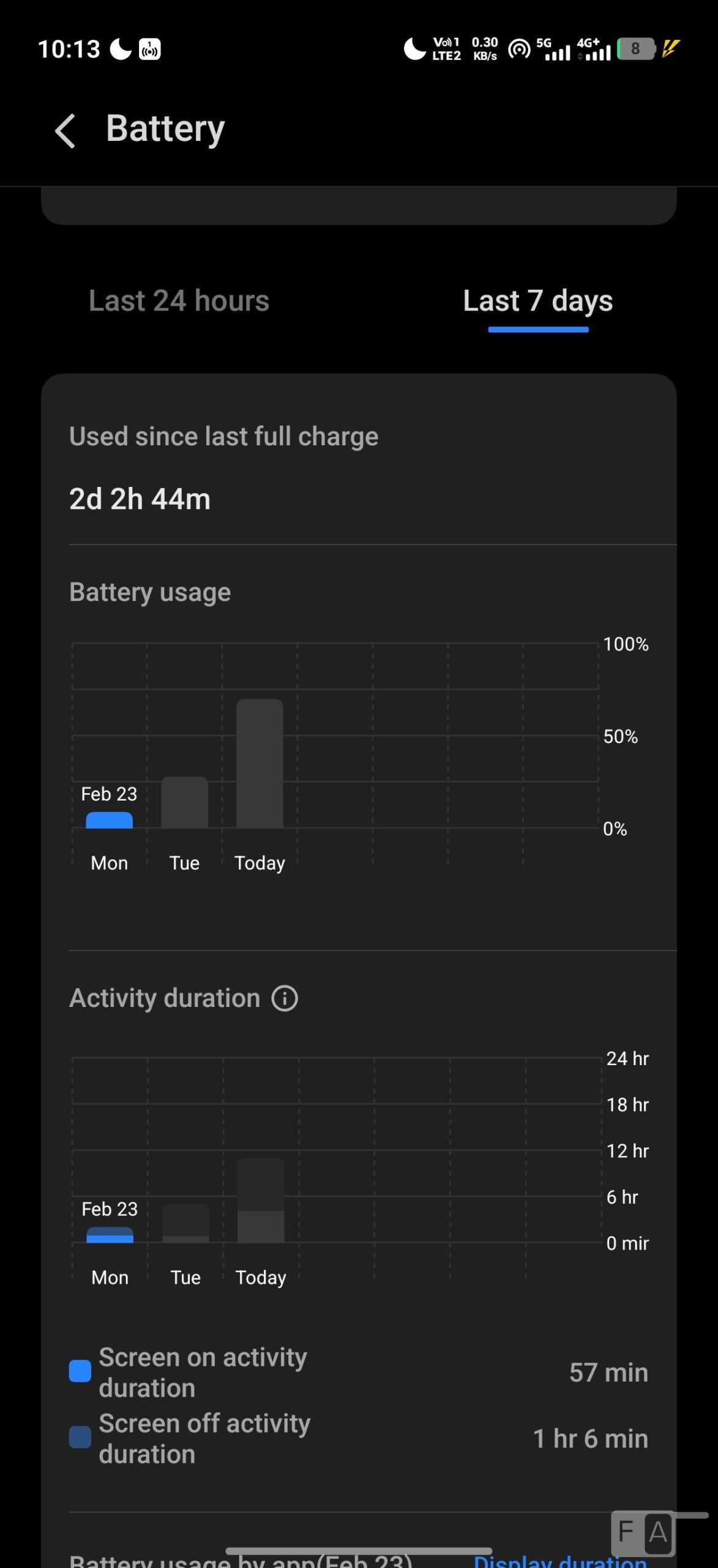Screen dimensions: 718x1568
Task: Select the Last 7 days tab
Action: 537,301
